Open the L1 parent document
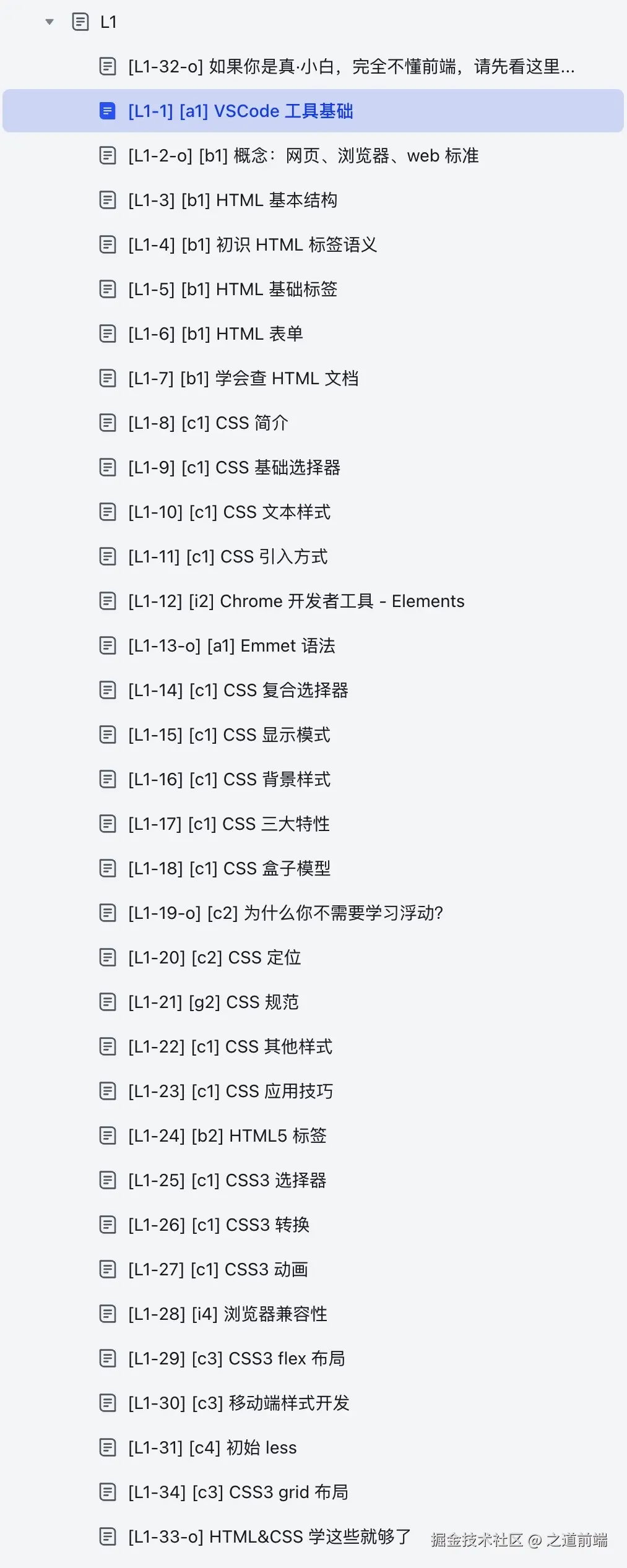This screenshot has height=1568, width=627. [x=108, y=22]
